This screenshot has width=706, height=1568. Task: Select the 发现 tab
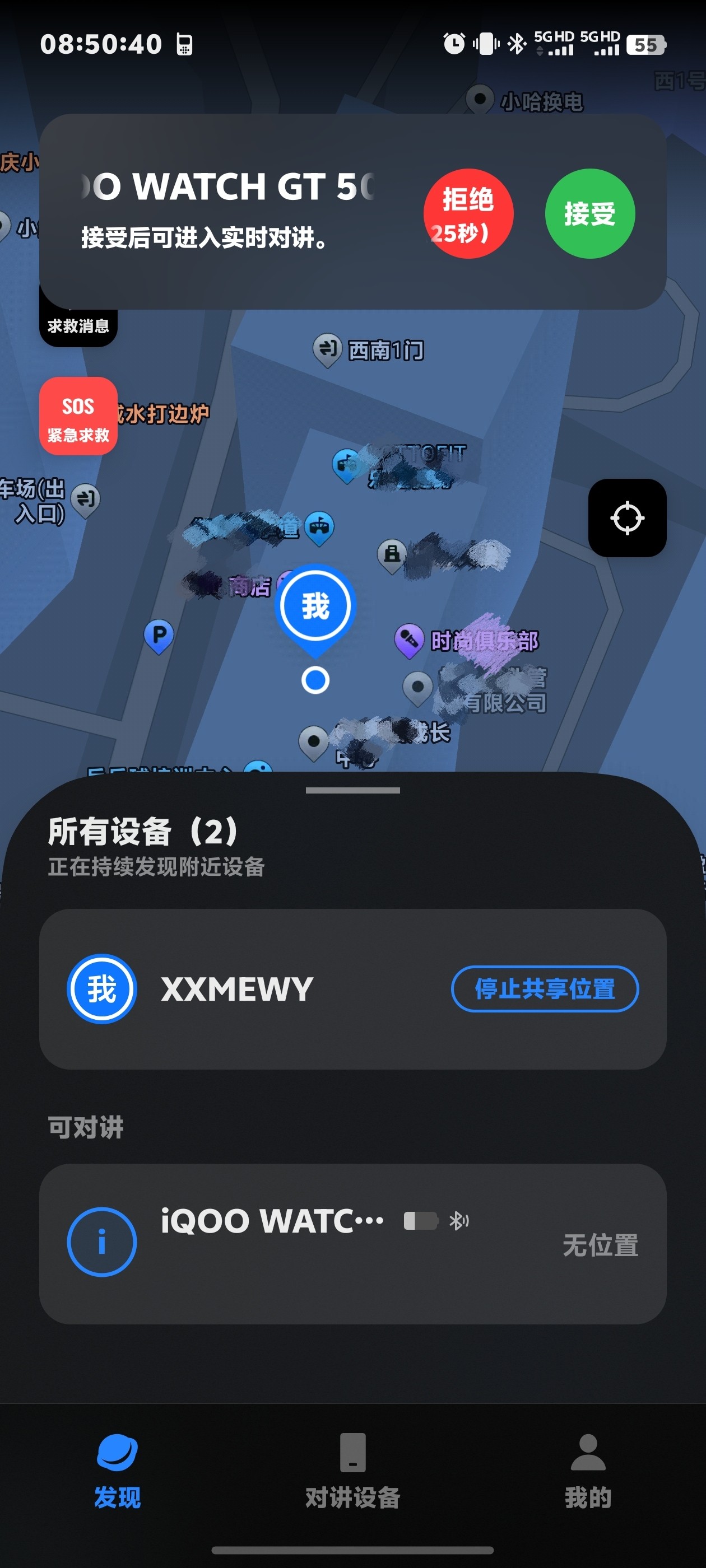(117, 1469)
